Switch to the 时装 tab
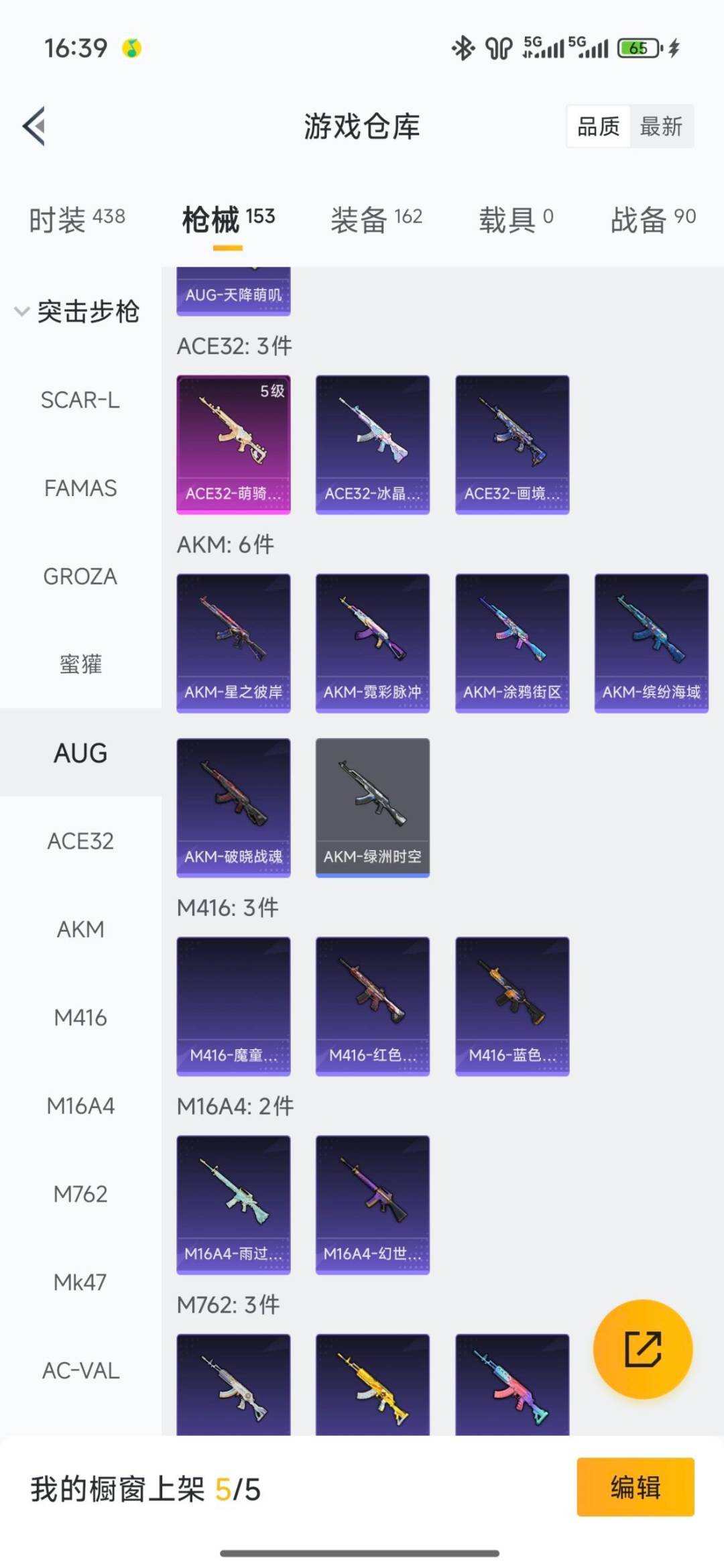Viewport: 724px width, 1568px height. point(76,219)
